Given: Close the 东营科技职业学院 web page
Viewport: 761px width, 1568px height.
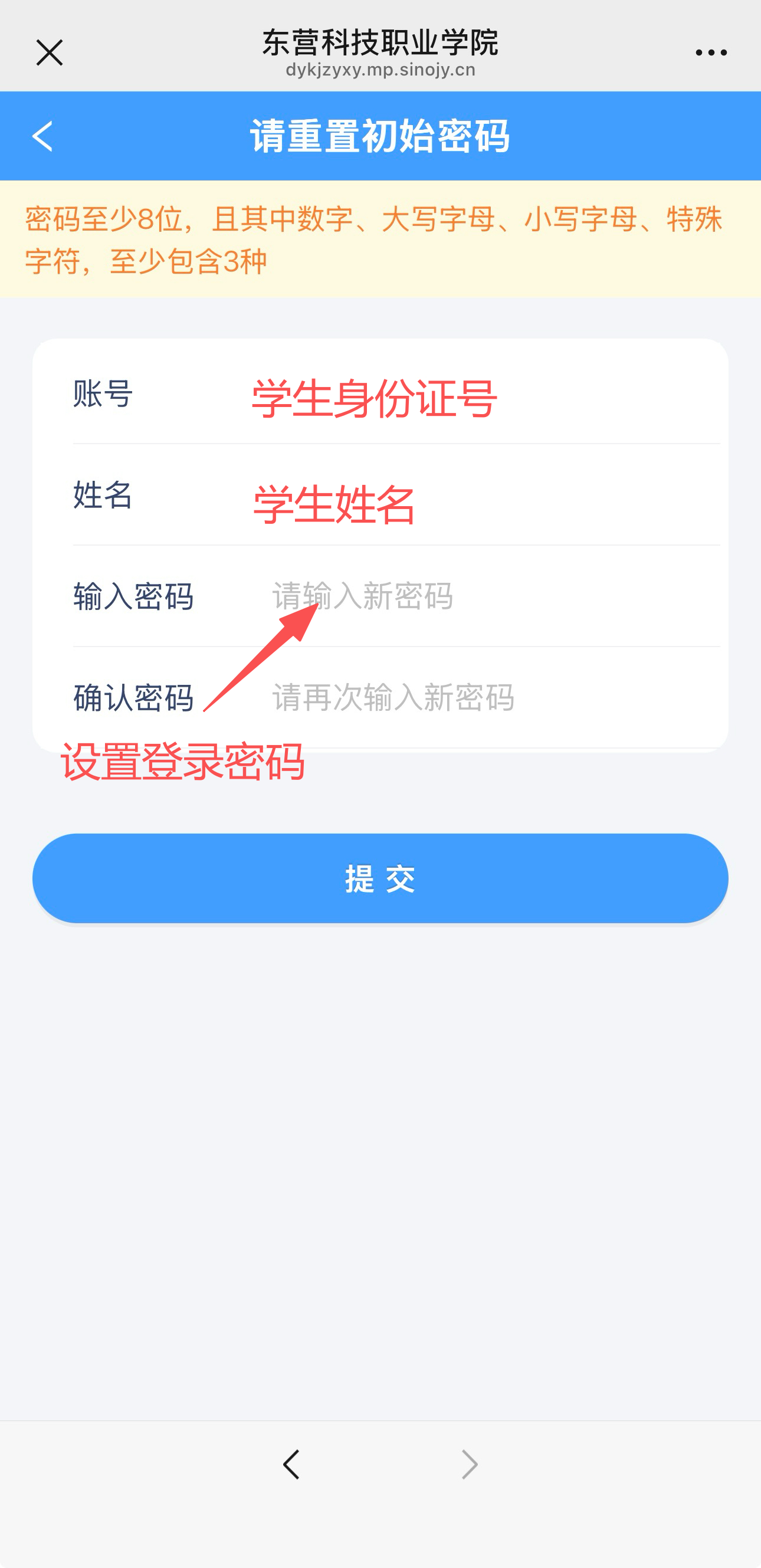Looking at the screenshot, I should (x=50, y=53).
